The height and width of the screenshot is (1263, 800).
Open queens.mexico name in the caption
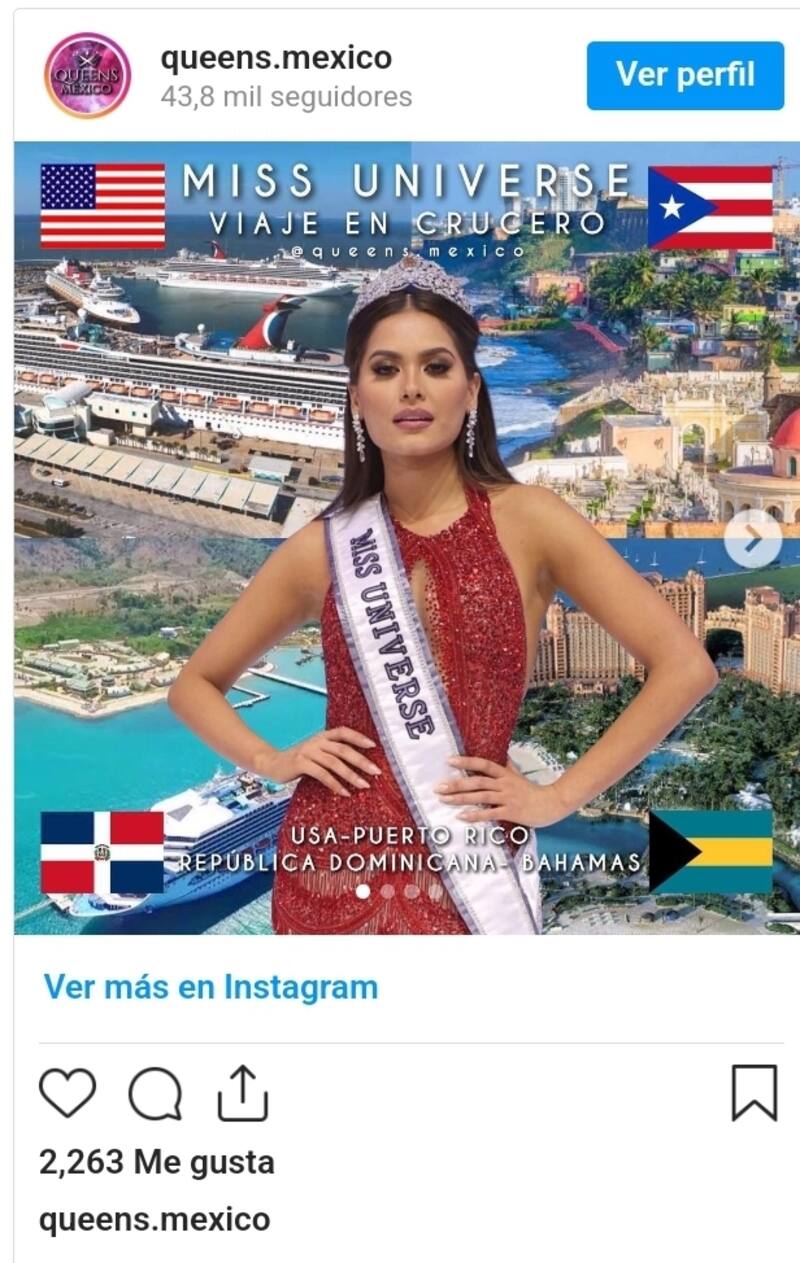155,1220
